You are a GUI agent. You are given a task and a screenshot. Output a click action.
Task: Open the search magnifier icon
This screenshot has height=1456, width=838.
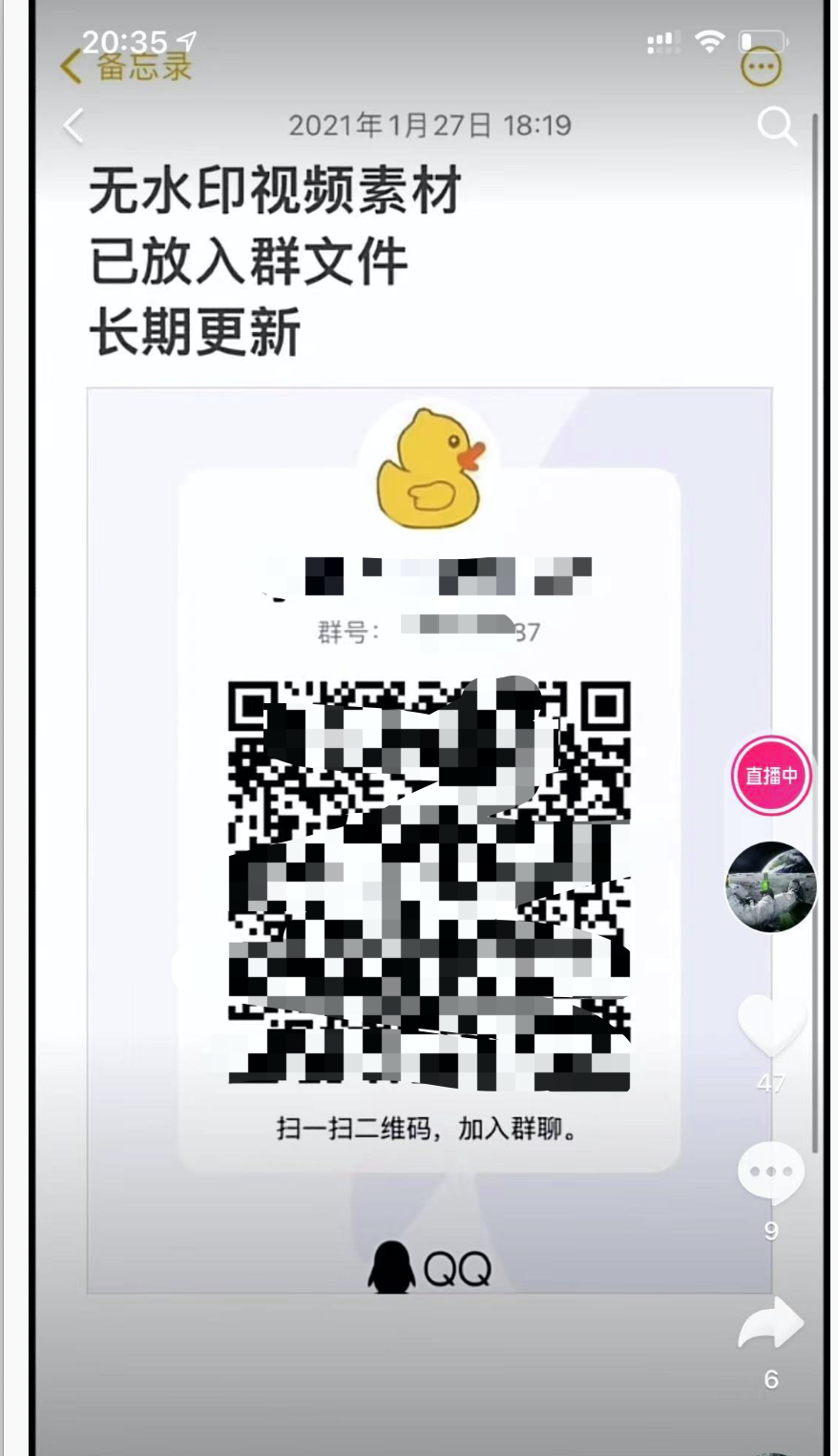click(x=776, y=125)
